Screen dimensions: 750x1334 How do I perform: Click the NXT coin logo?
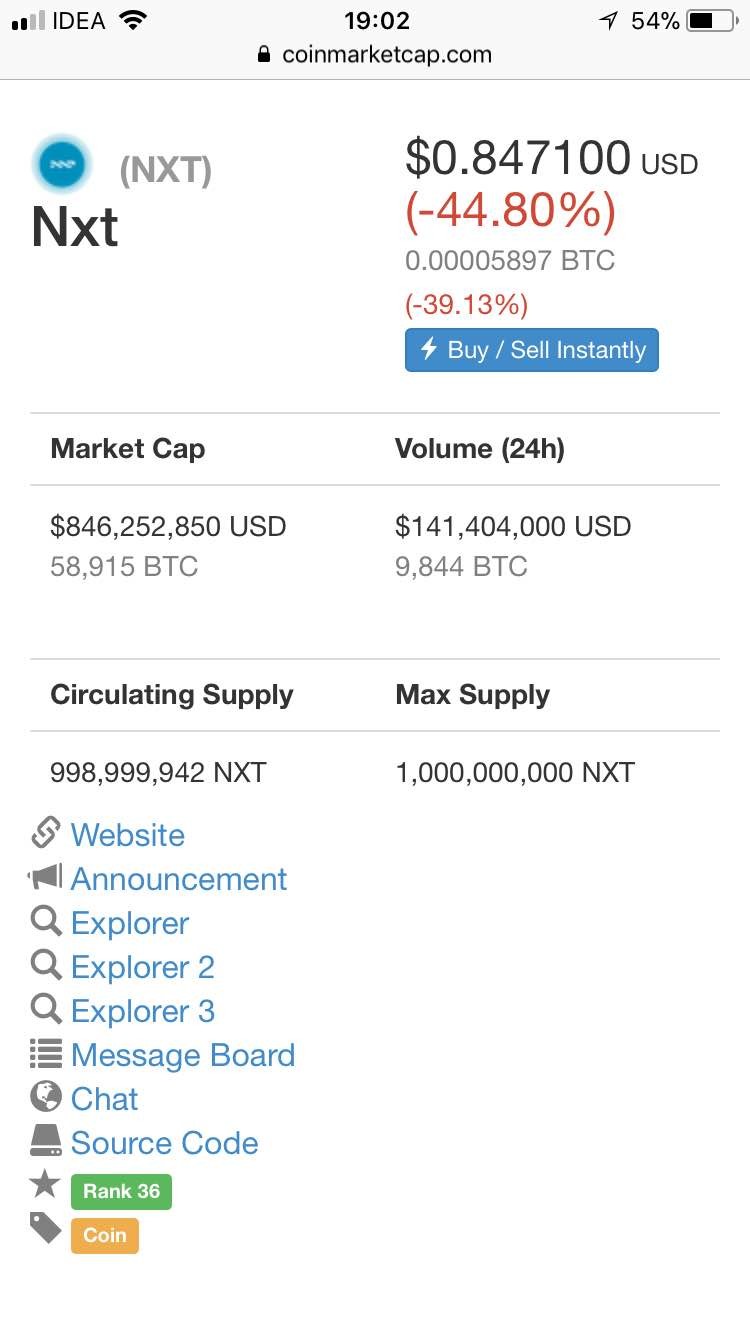point(61,162)
